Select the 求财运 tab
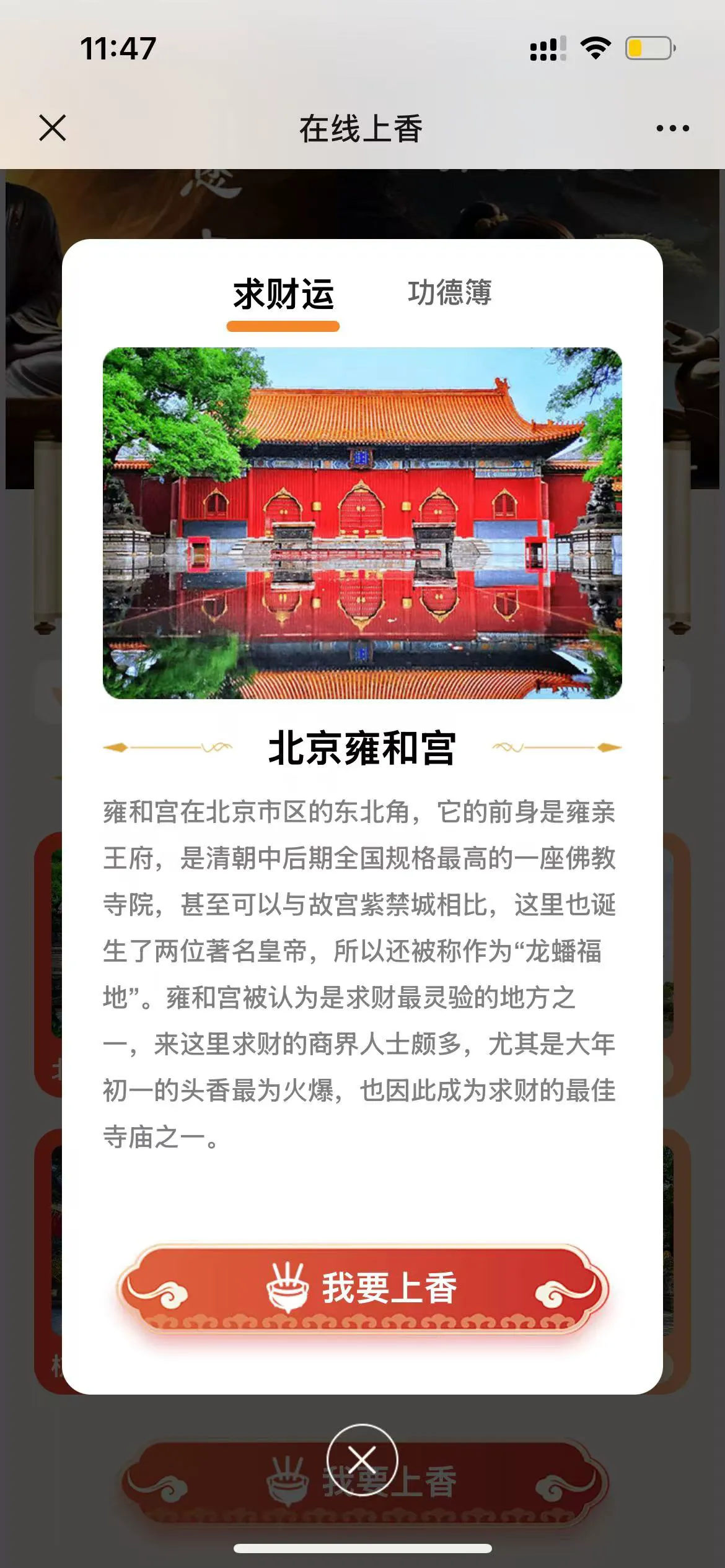 [x=283, y=294]
